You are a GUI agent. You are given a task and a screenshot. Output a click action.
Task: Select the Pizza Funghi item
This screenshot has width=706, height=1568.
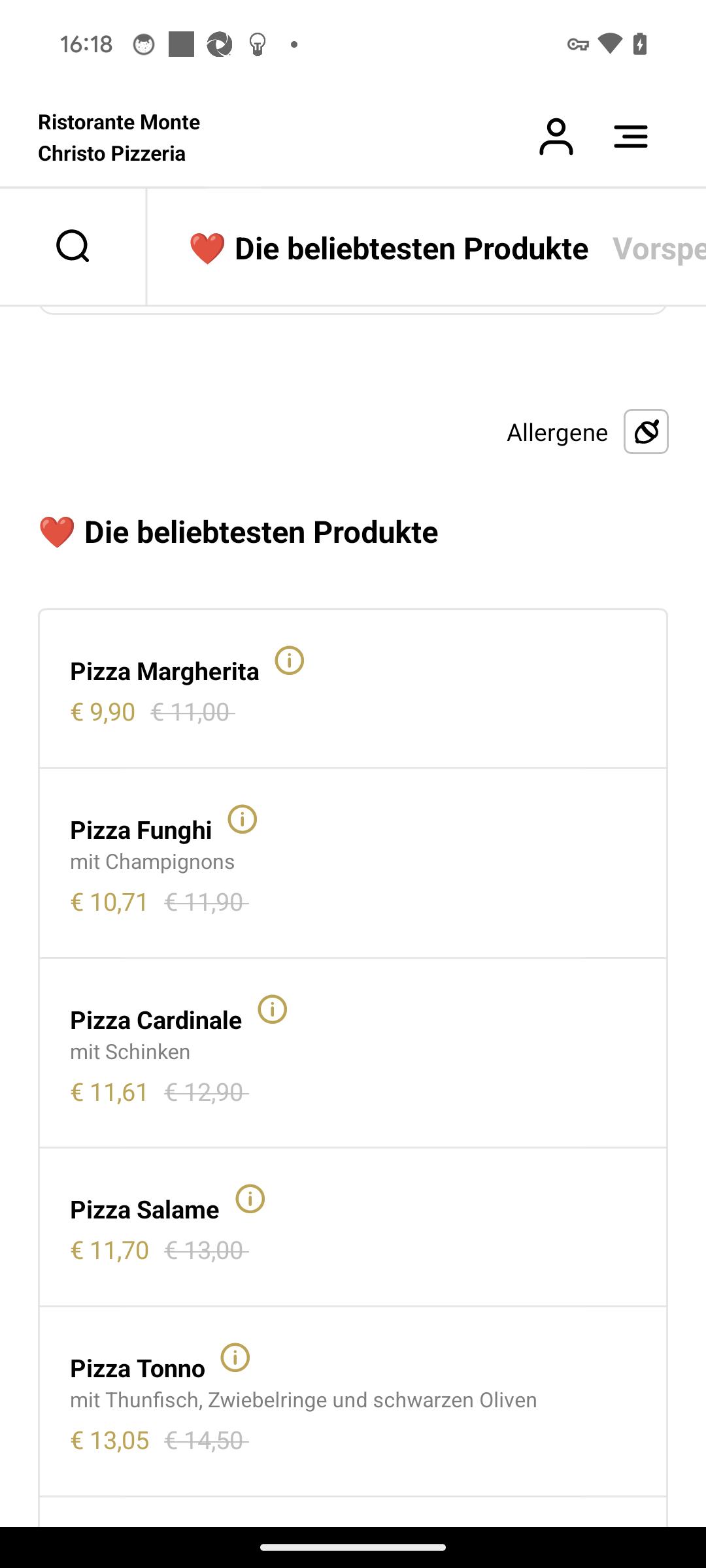pos(353,863)
